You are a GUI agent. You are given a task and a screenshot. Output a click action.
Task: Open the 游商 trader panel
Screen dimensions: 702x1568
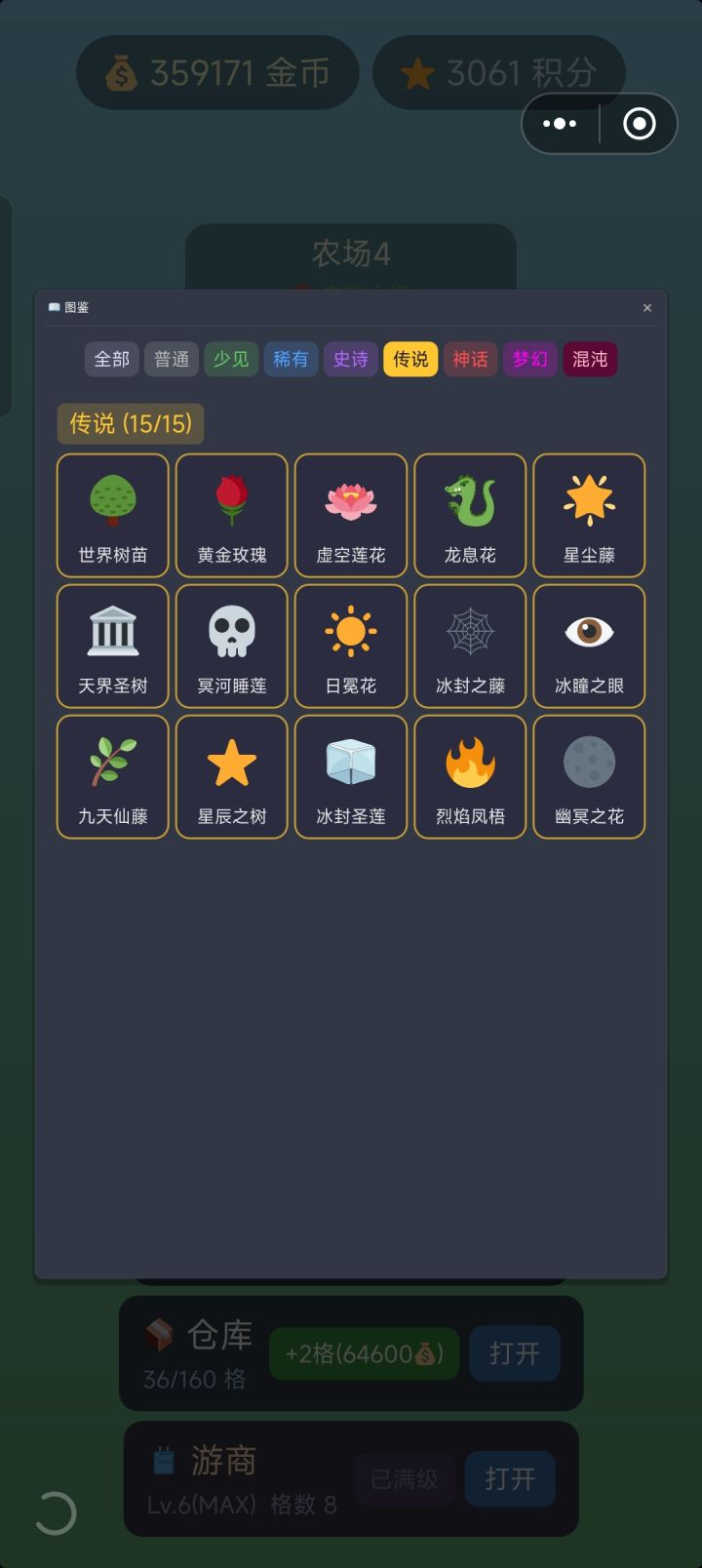point(510,1478)
